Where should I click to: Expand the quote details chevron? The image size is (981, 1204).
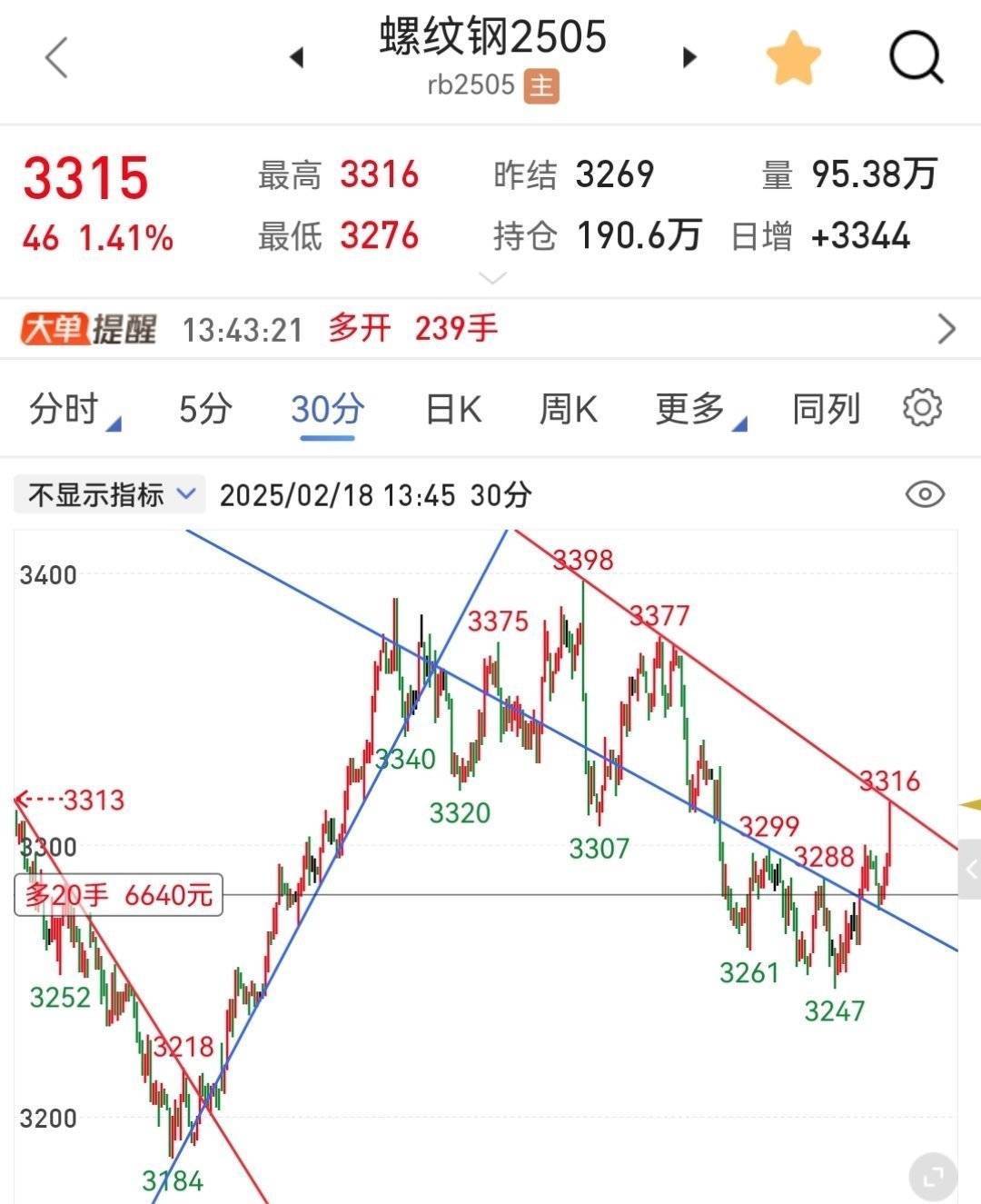click(491, 278)
